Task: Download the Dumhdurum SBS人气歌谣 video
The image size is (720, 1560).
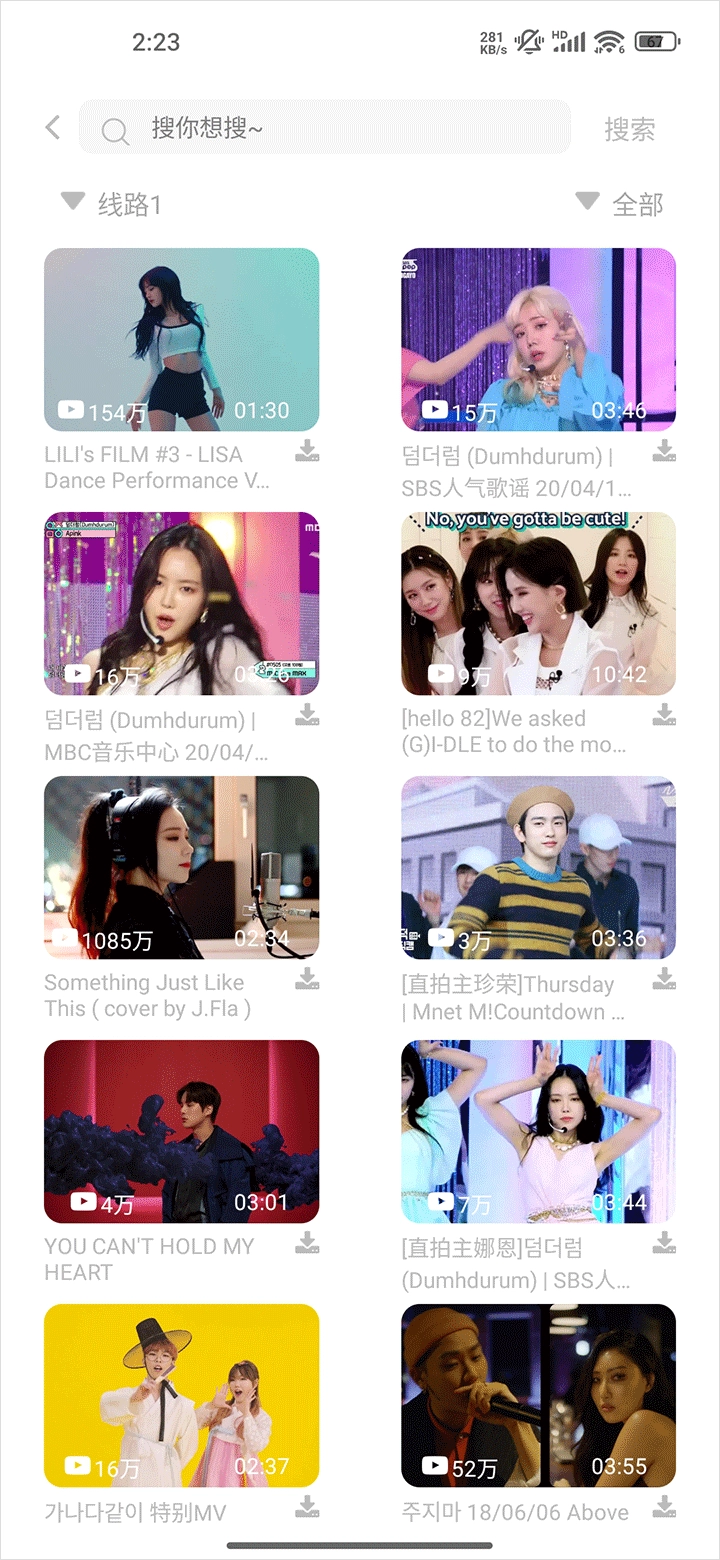Action: [664, 451]
